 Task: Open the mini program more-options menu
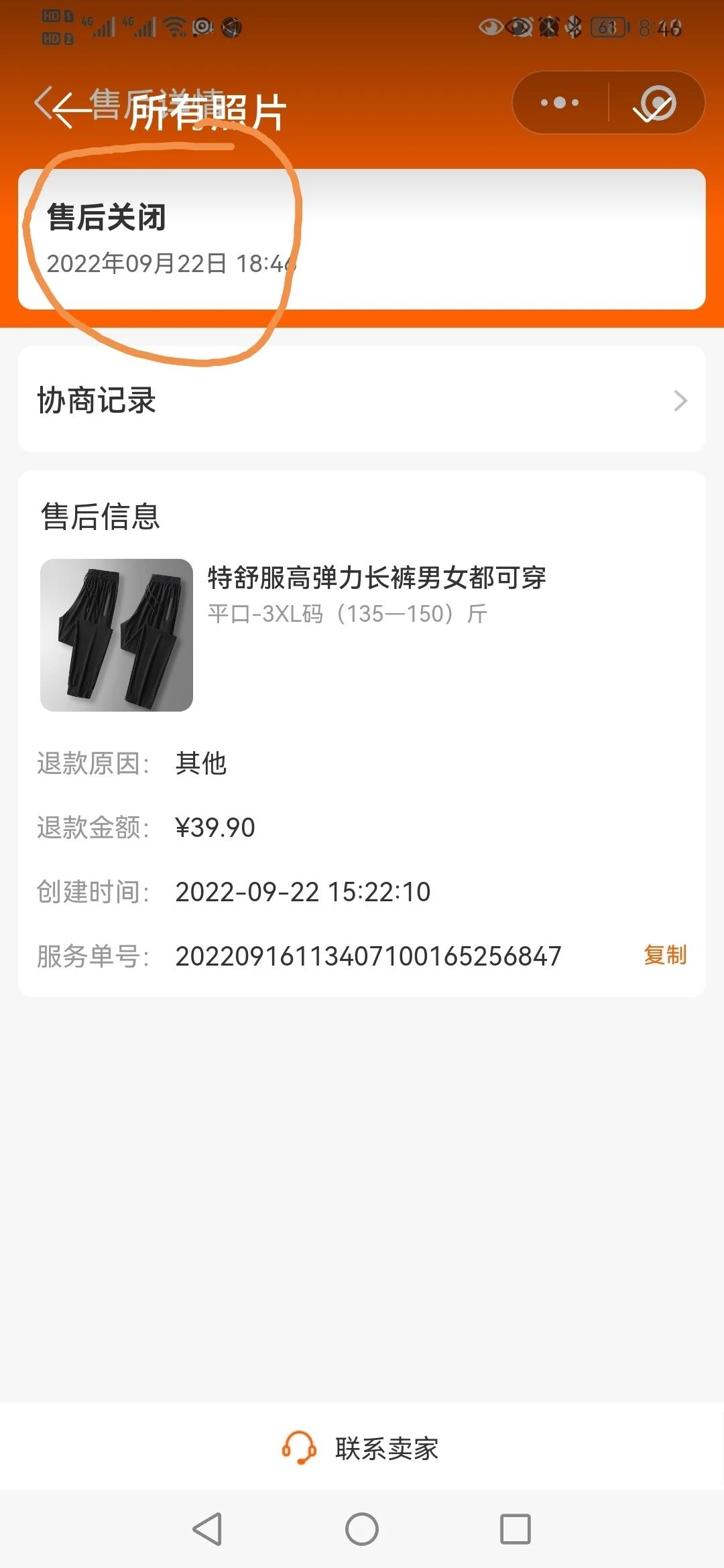click(560, 103)
